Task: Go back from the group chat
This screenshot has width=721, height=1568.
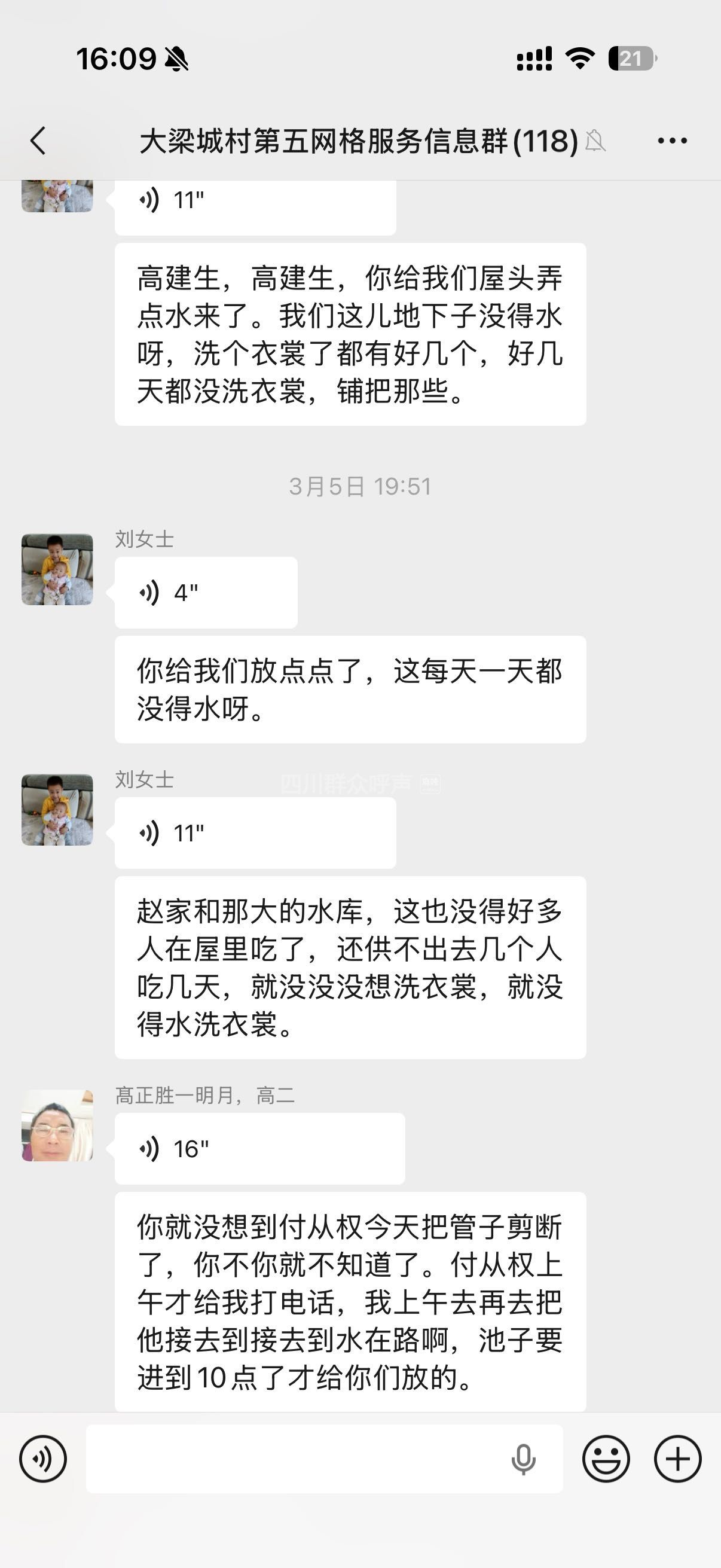Action: click(x=38, y=141)
